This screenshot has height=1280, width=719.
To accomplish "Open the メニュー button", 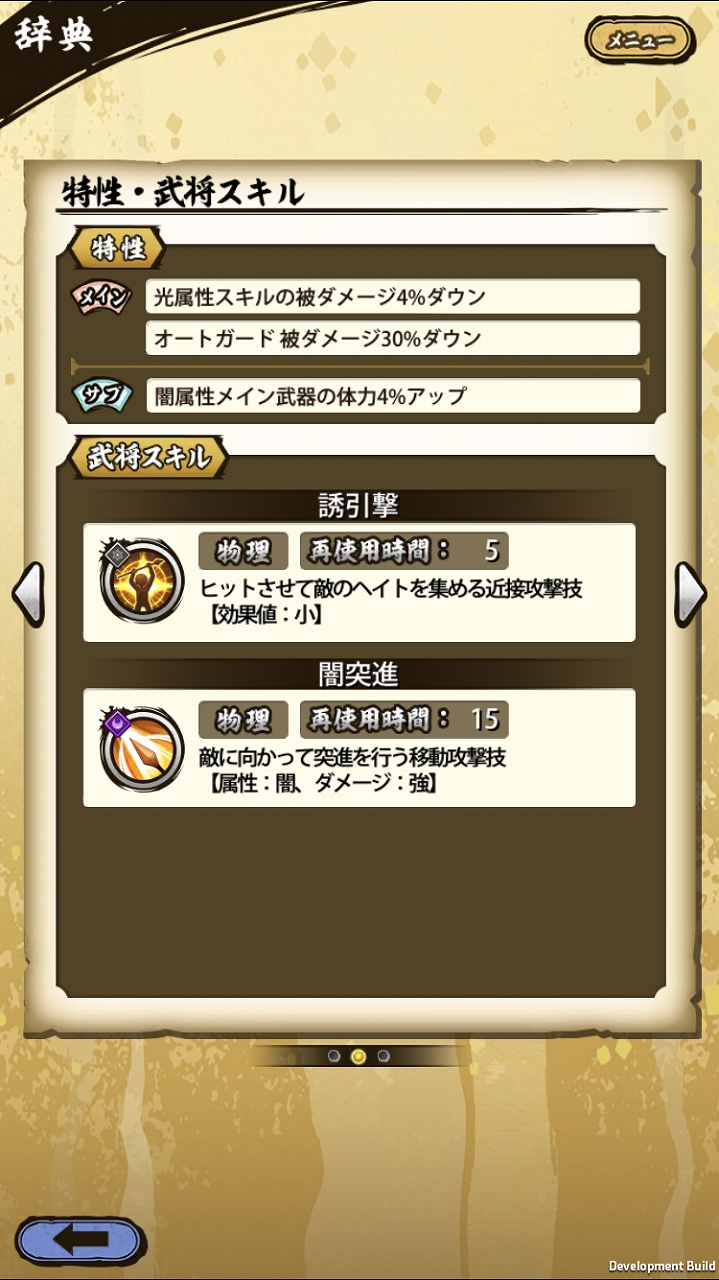I will click(x=641, y=41).
